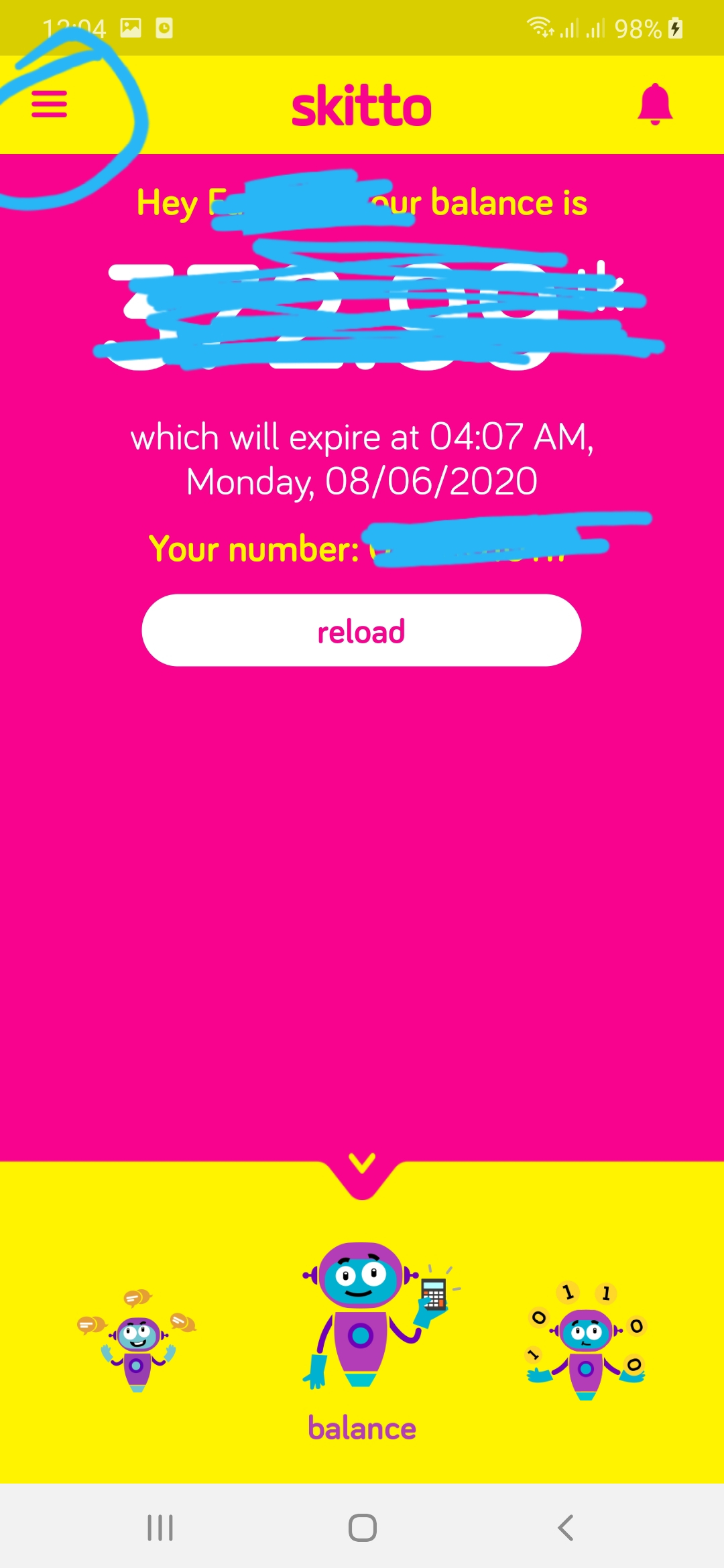Switch to the chat bubbles robot tab
The height and width of the screenshot is (1568, 724).
[x=137, y=1340]
